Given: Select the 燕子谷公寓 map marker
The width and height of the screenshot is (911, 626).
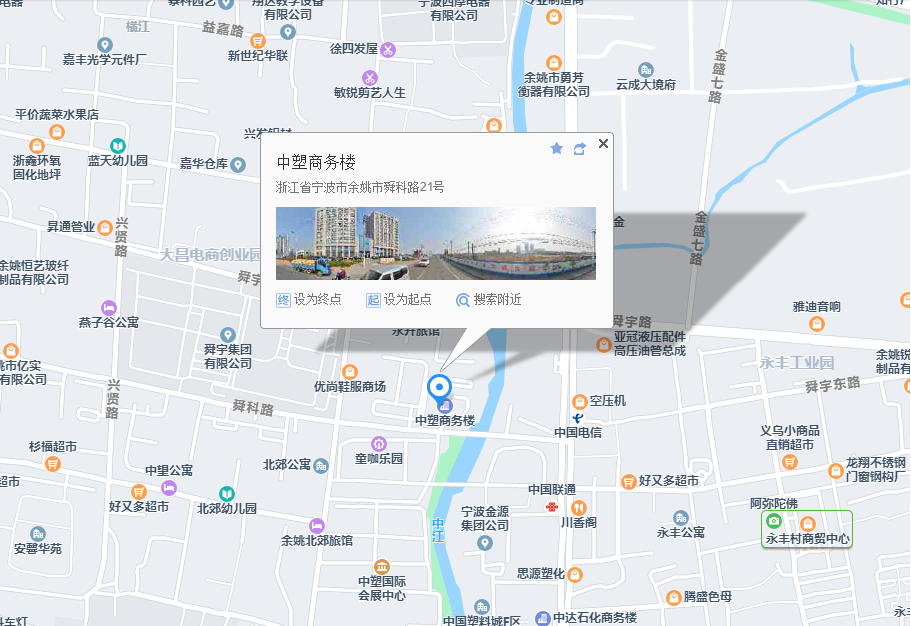Looking at the screenshot, I should [108, 307].
